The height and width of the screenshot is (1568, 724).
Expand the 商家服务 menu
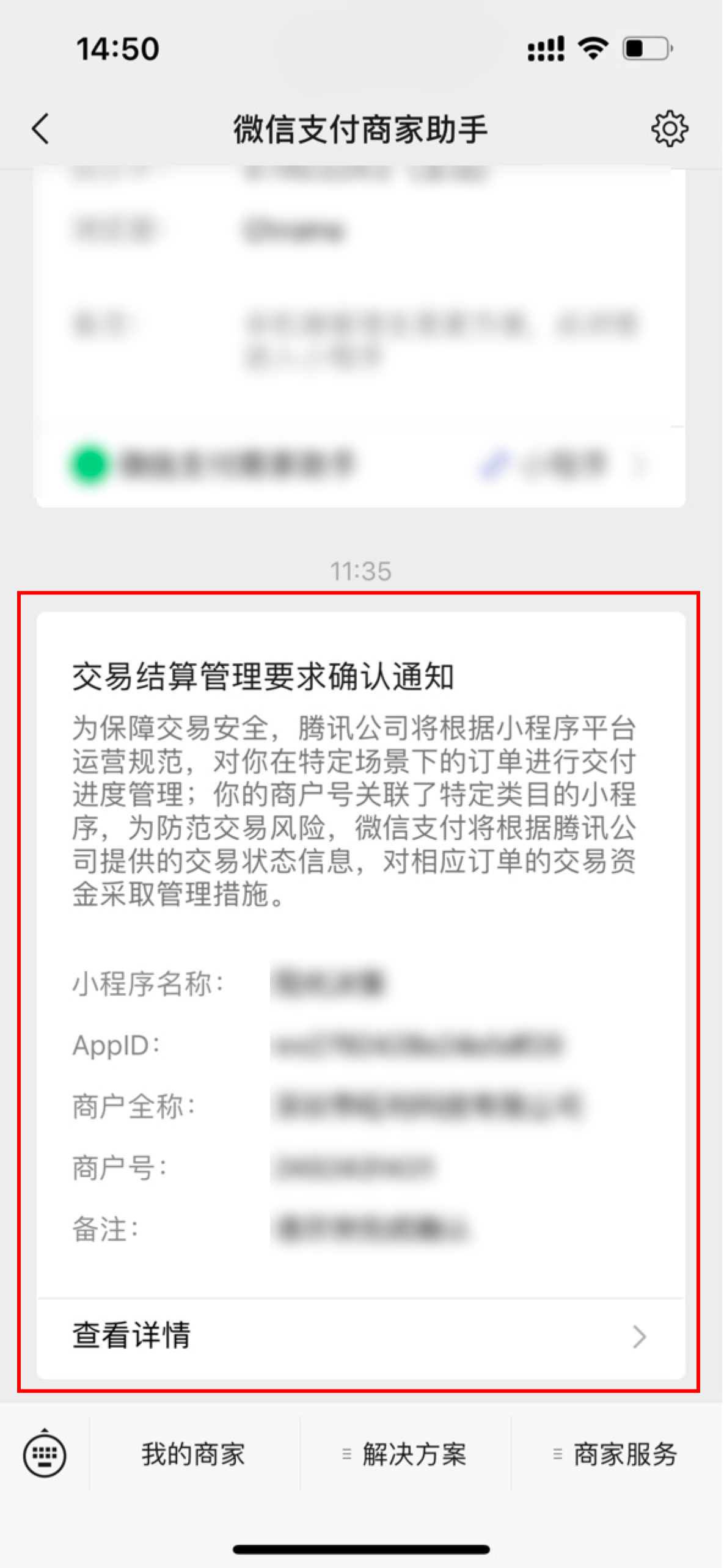pyautogui.click(x=616, y=1454)
